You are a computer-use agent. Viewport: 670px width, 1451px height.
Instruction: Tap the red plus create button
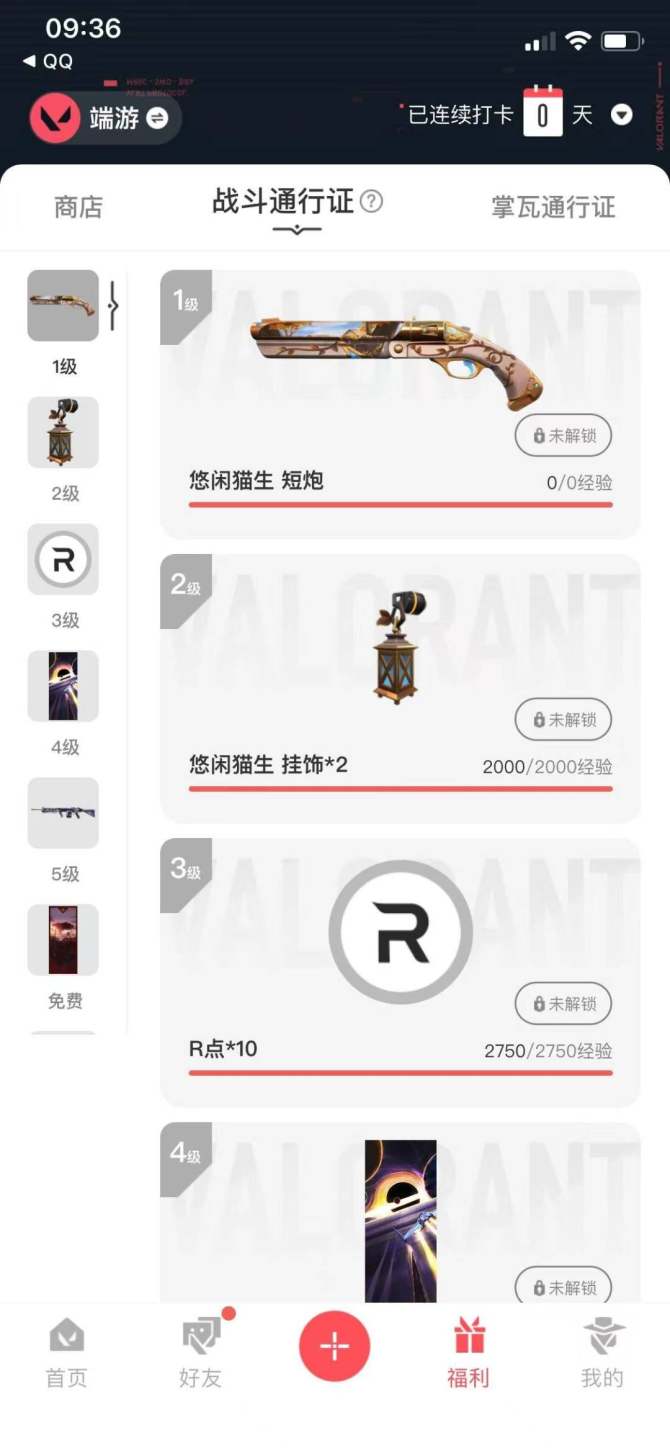coord(334,1346)
